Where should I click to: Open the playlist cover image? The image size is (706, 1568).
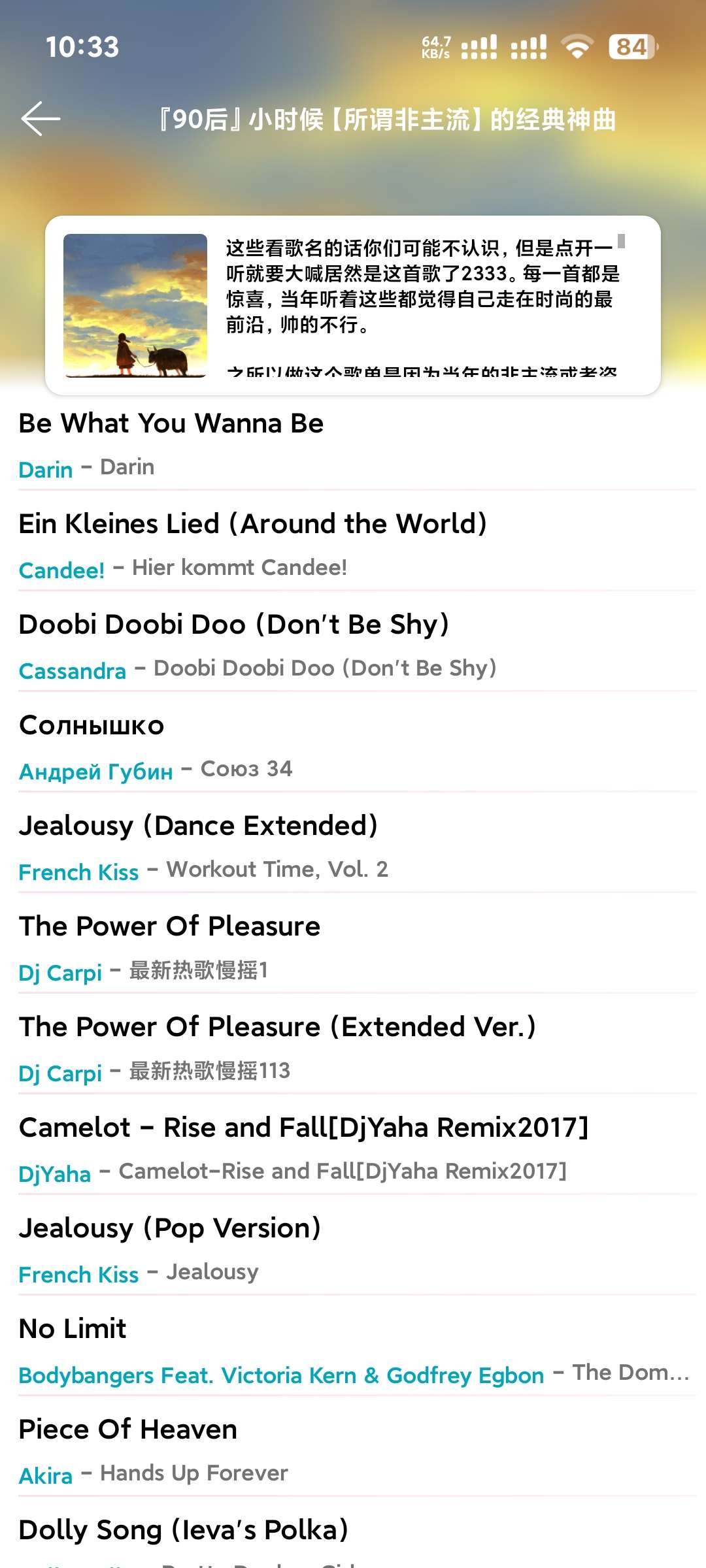click(x=135, y=305)
